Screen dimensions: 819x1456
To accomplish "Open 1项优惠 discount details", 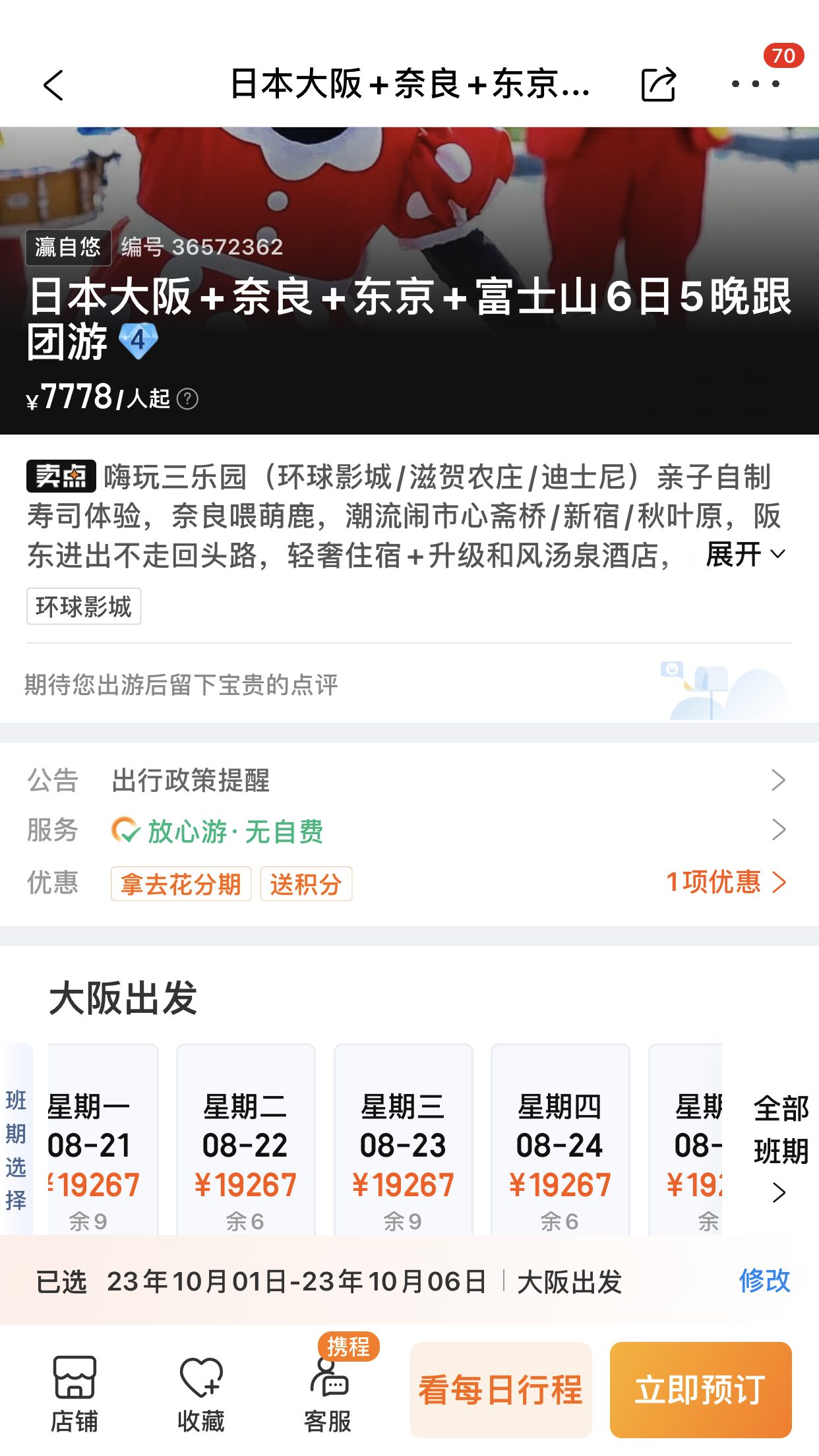I will coord(726,882).
